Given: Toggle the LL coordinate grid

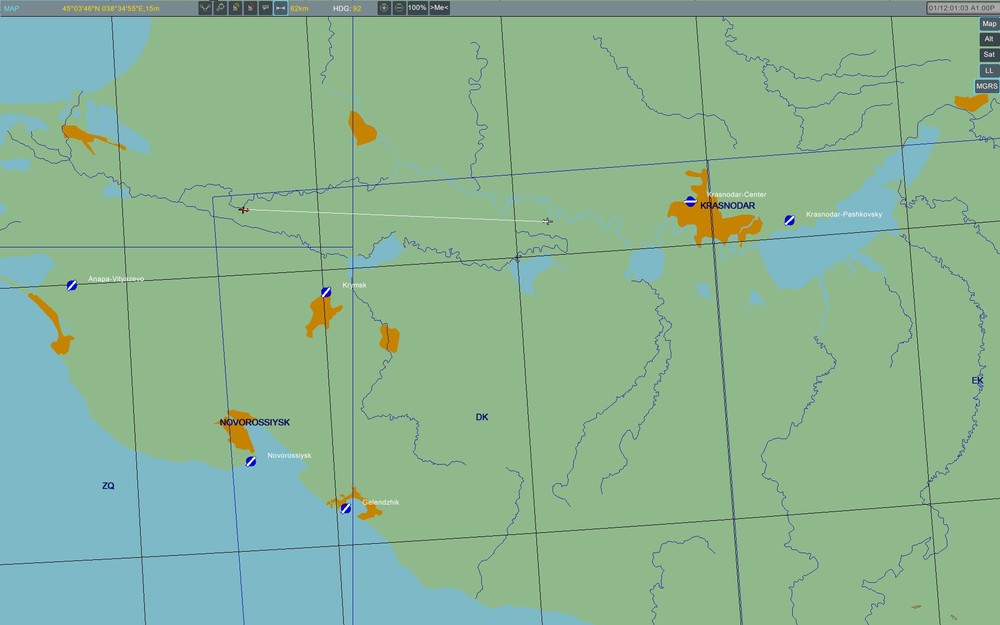Looking at the screenshot, I should [988, 70].
